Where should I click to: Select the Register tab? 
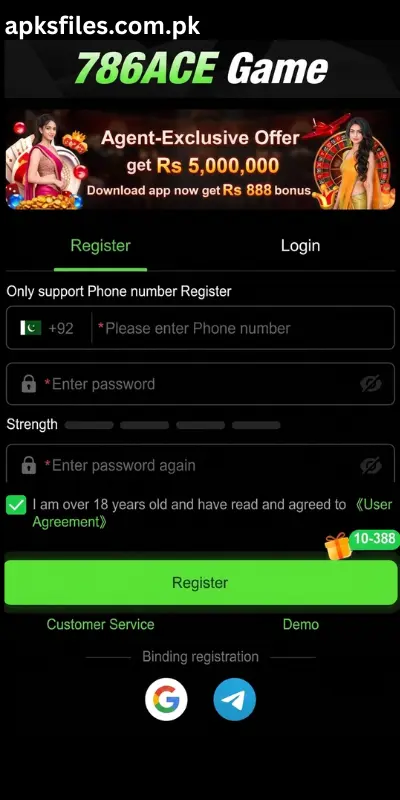click(101, 246)
